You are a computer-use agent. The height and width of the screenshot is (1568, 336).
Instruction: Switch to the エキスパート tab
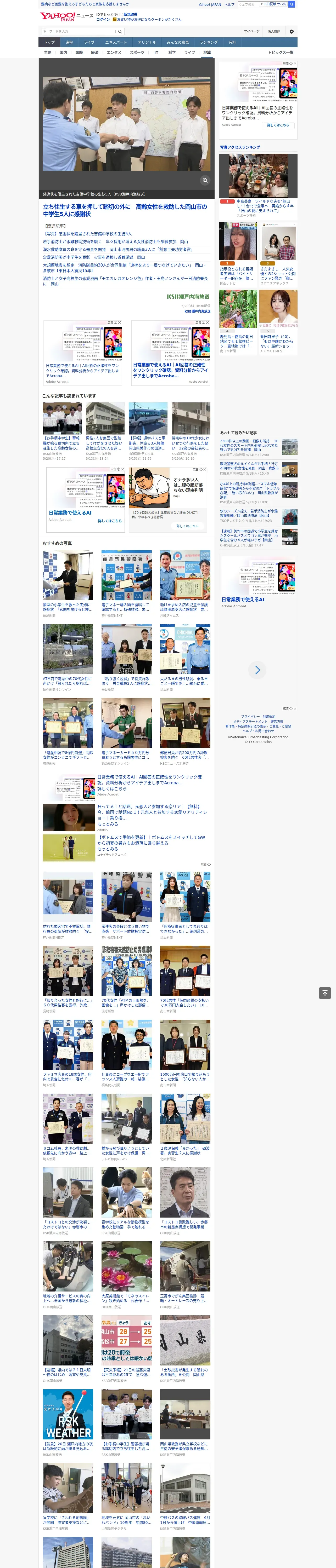point(116,43)
